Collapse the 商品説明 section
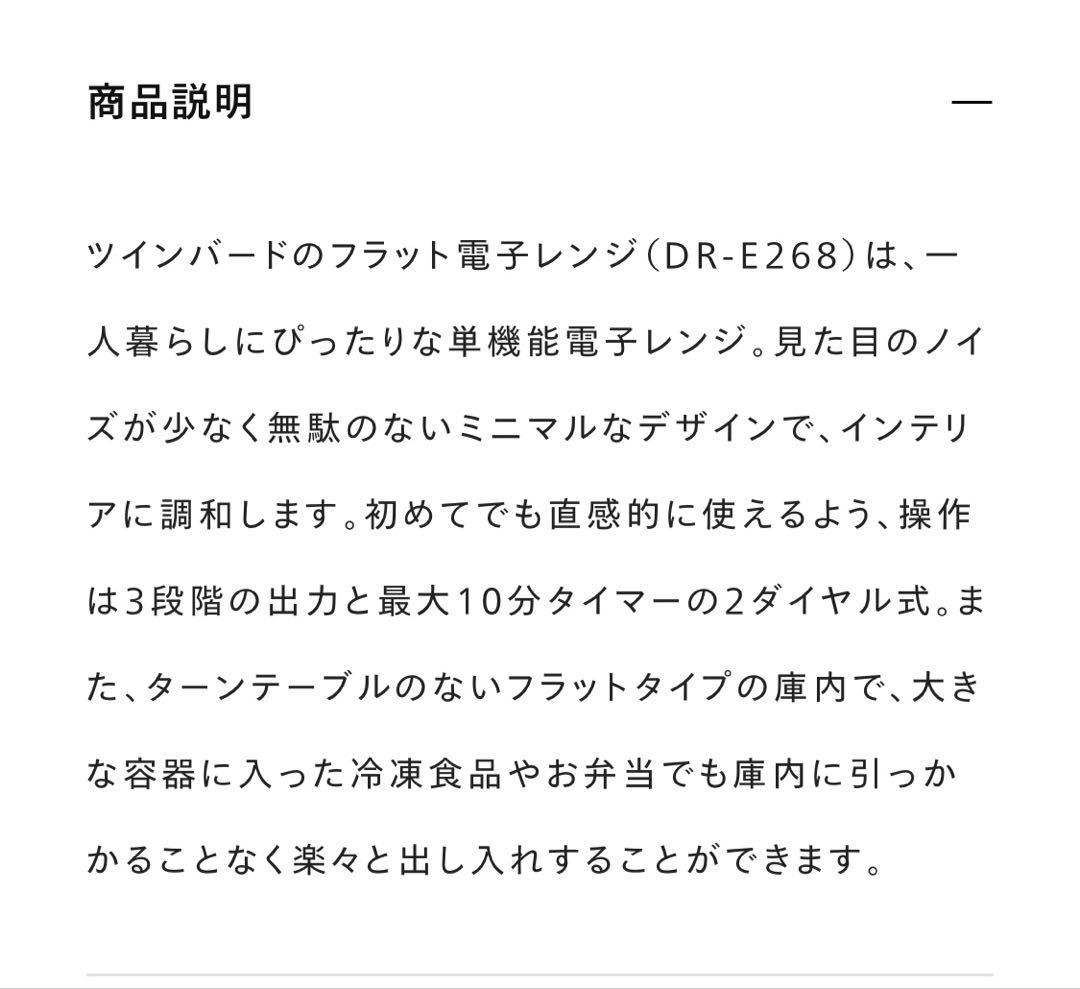The image size is (1080, 989). (x=970, y=102)
